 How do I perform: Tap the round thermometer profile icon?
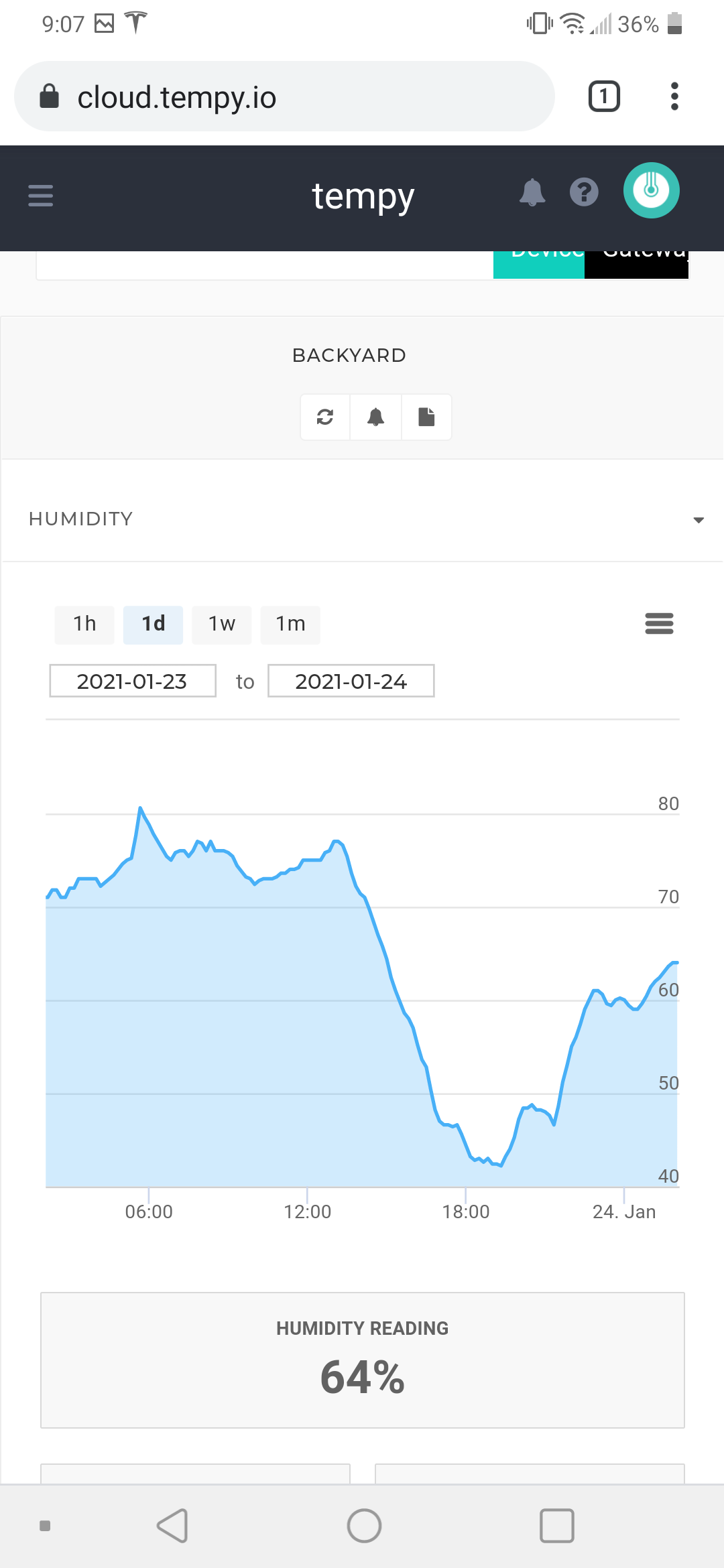[x=651, y=190]
